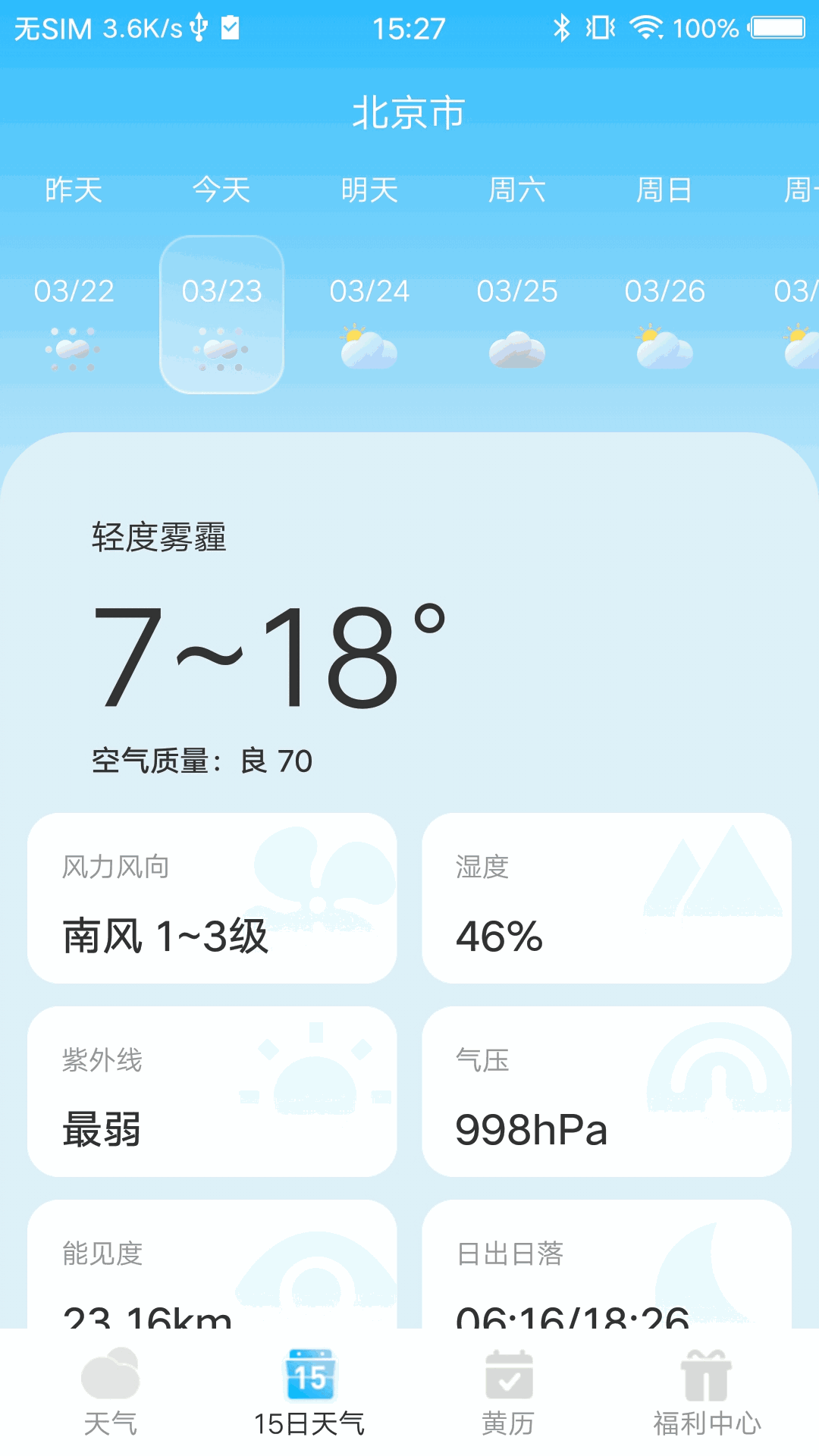The height and width of the screenshot is (1456, 819).
Task: Go to the 黄历 tab
Action: [508, 1392]
